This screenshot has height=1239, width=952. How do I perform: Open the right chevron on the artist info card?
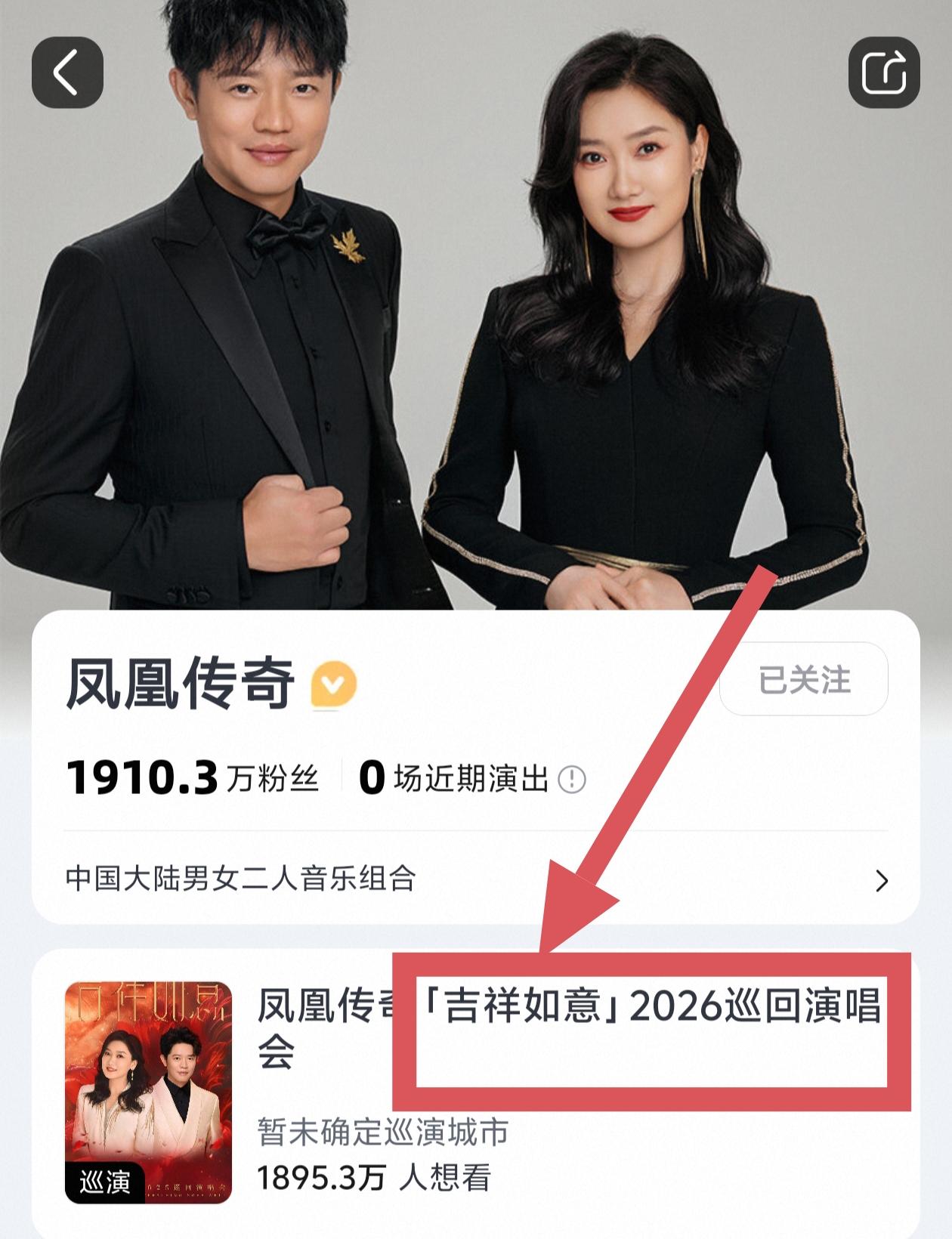point(882,880)
